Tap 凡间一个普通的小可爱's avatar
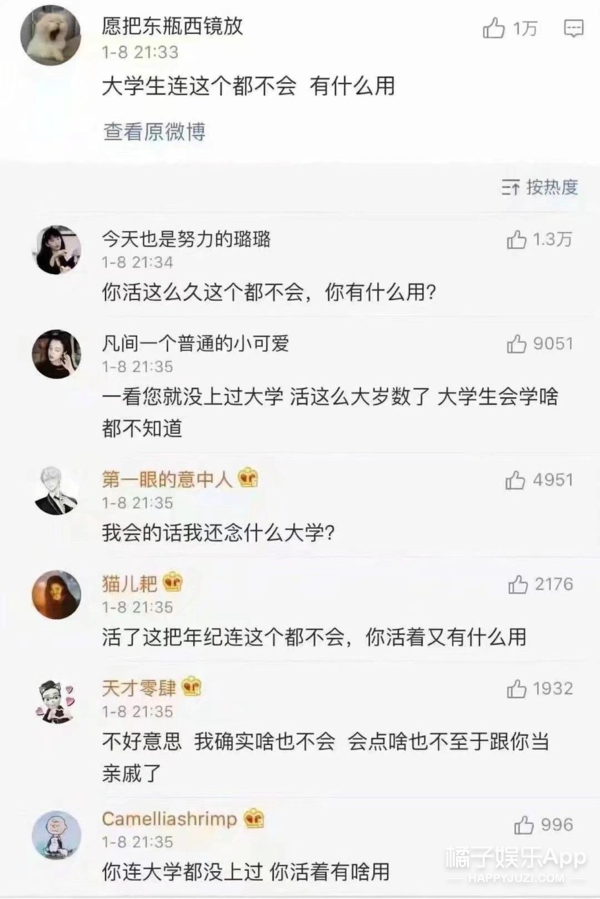The image size is (600, 899). point(57,354)
